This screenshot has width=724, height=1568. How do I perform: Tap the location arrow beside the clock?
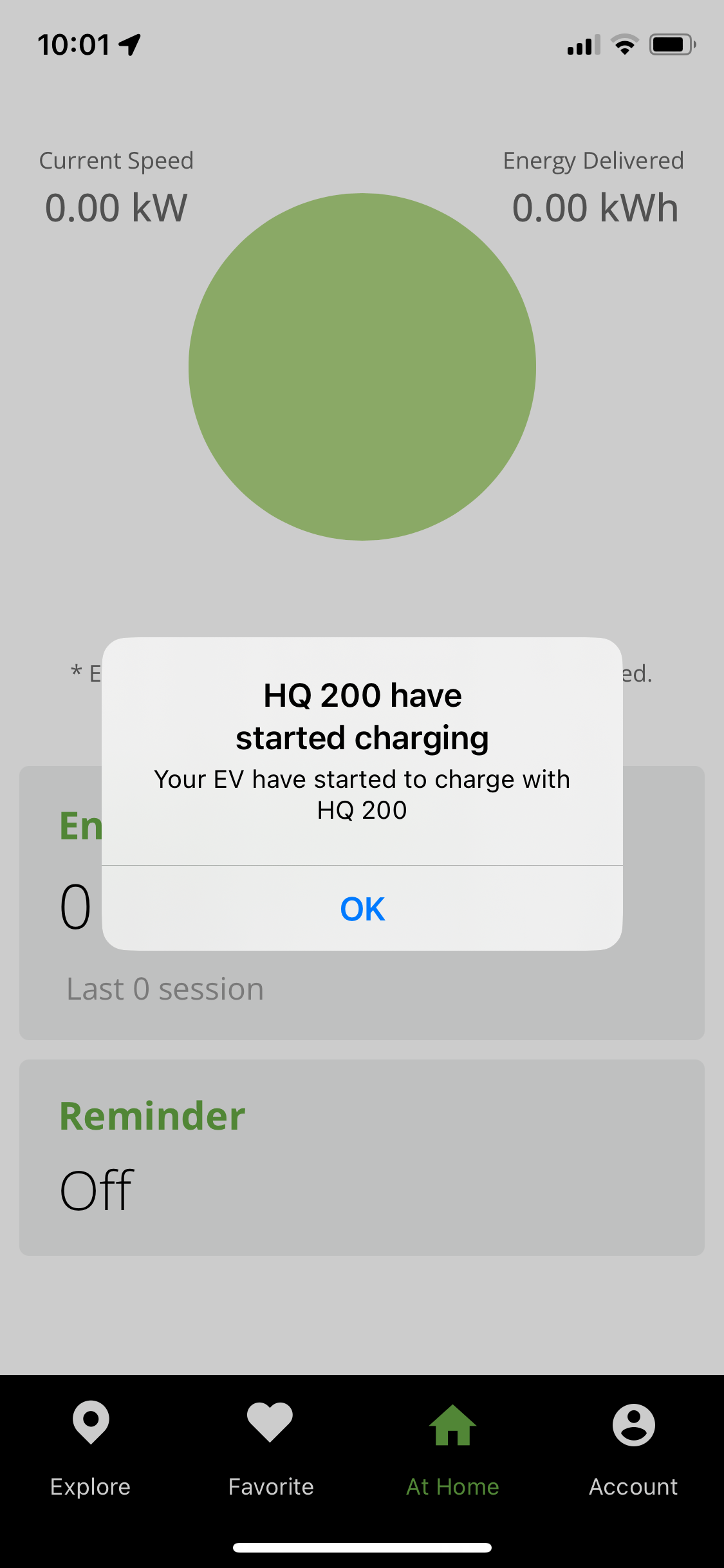131,42
